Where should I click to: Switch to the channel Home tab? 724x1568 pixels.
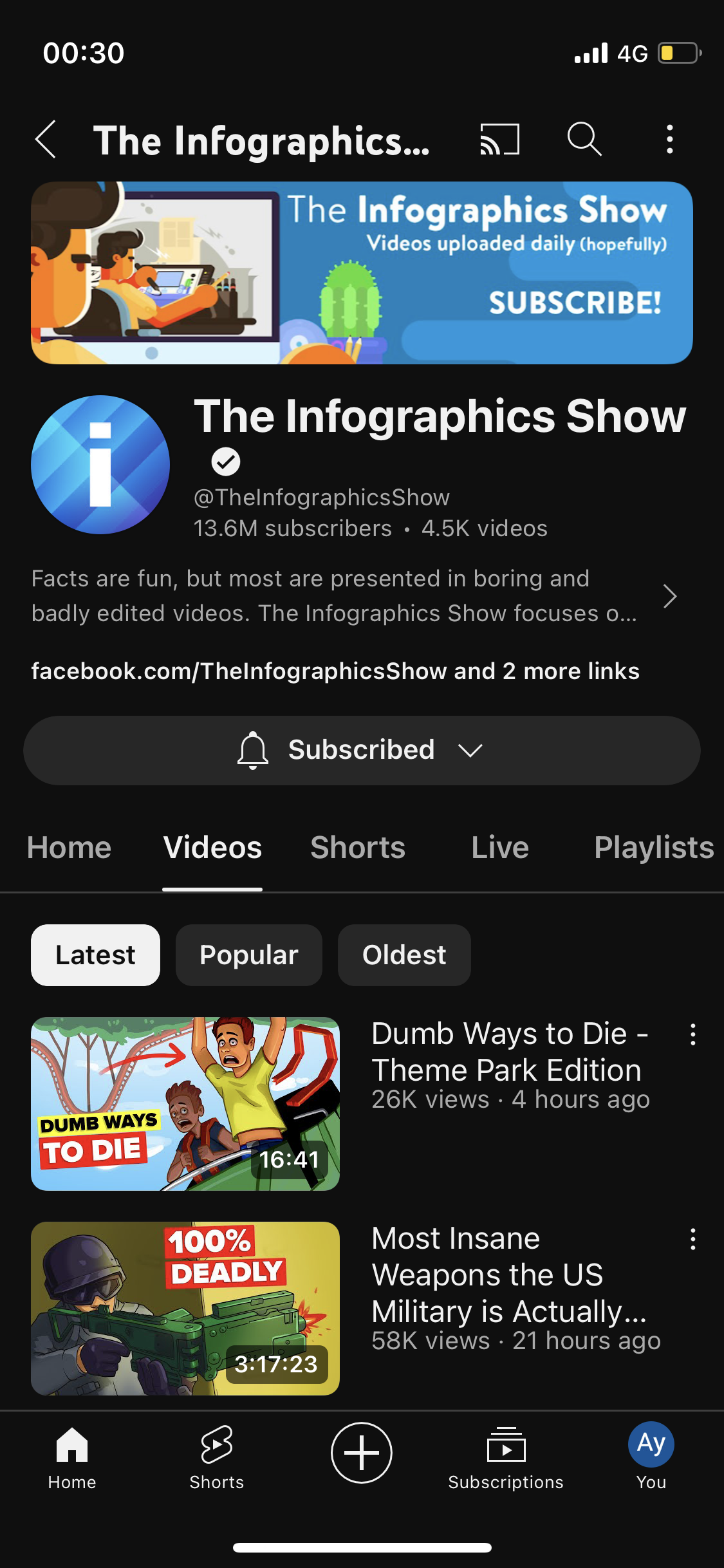pos(69,847)
